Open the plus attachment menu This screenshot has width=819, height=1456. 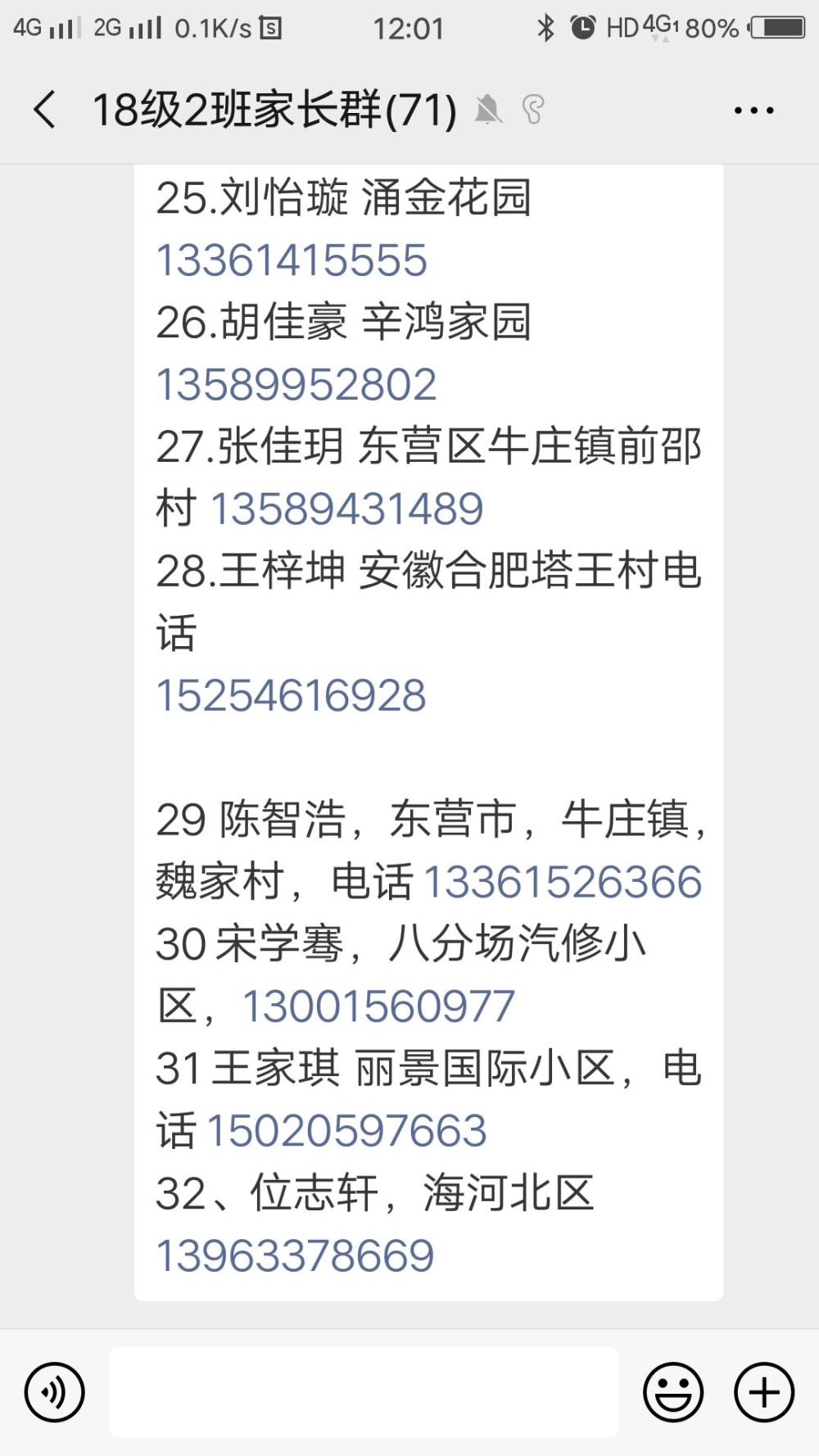pyautogui.click(x=764, y=1392)
